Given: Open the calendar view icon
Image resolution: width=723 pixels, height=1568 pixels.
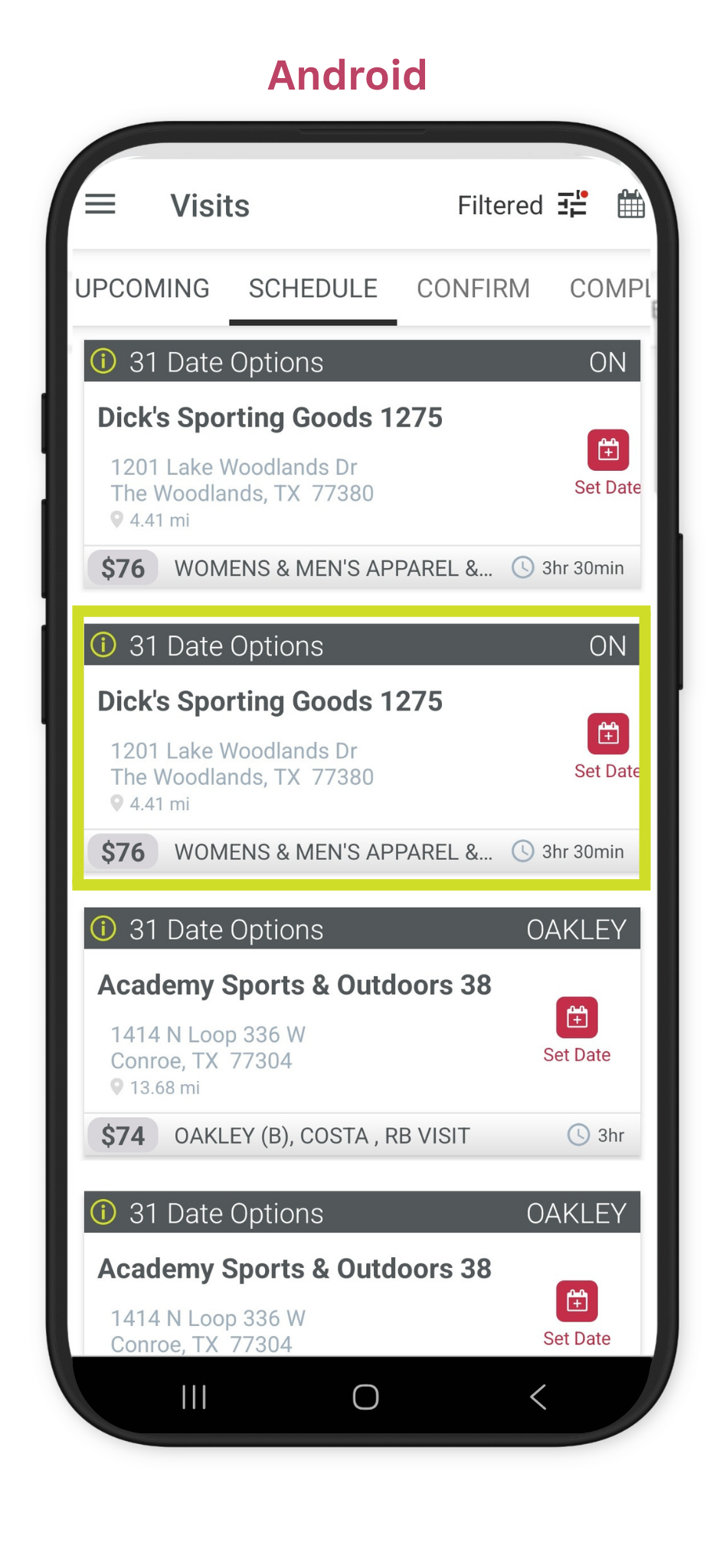Looking at the screenshot, I should pos(631,204).
